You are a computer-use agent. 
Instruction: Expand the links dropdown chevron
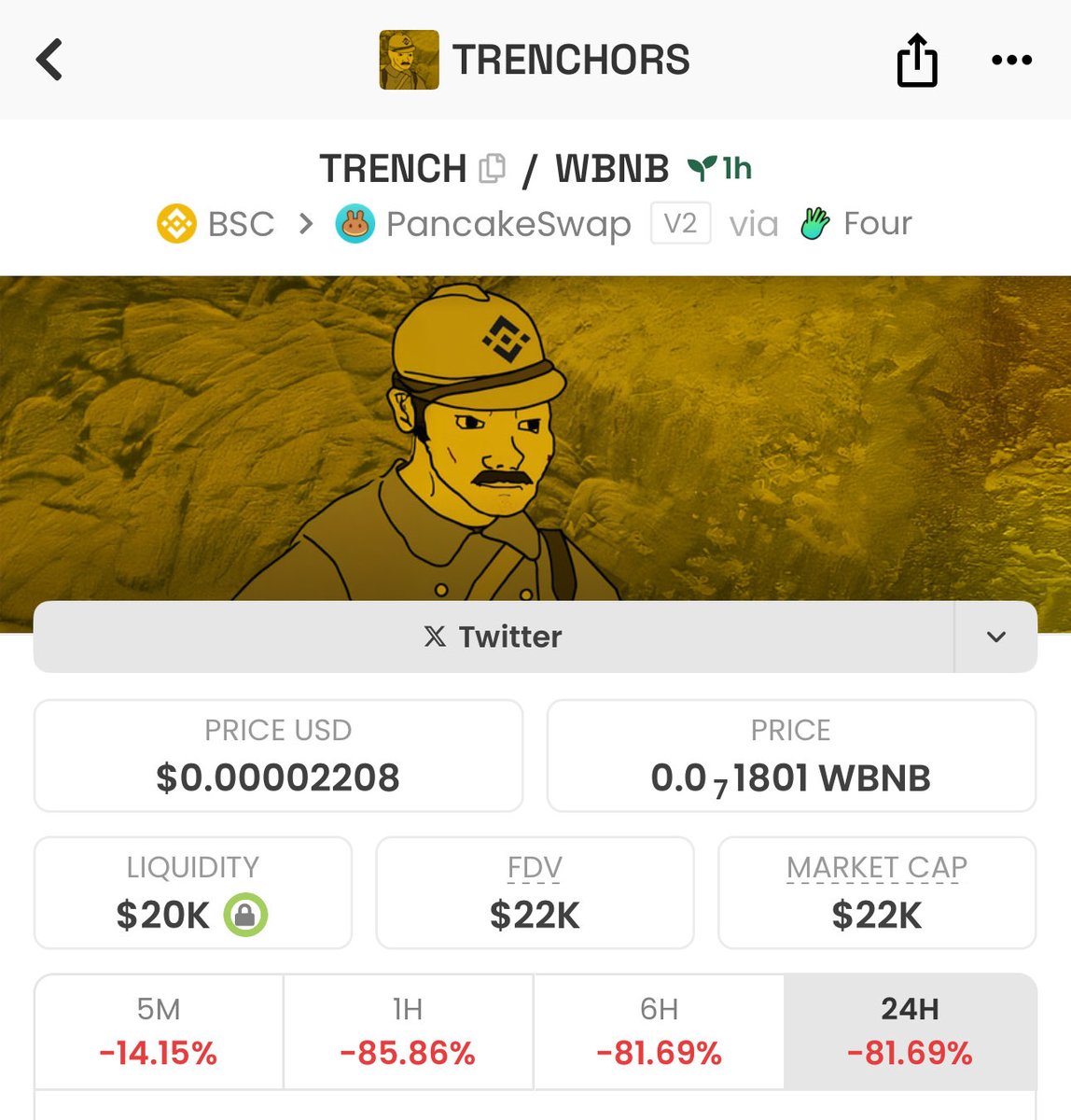pyautogui.click(x=995, y=637)
